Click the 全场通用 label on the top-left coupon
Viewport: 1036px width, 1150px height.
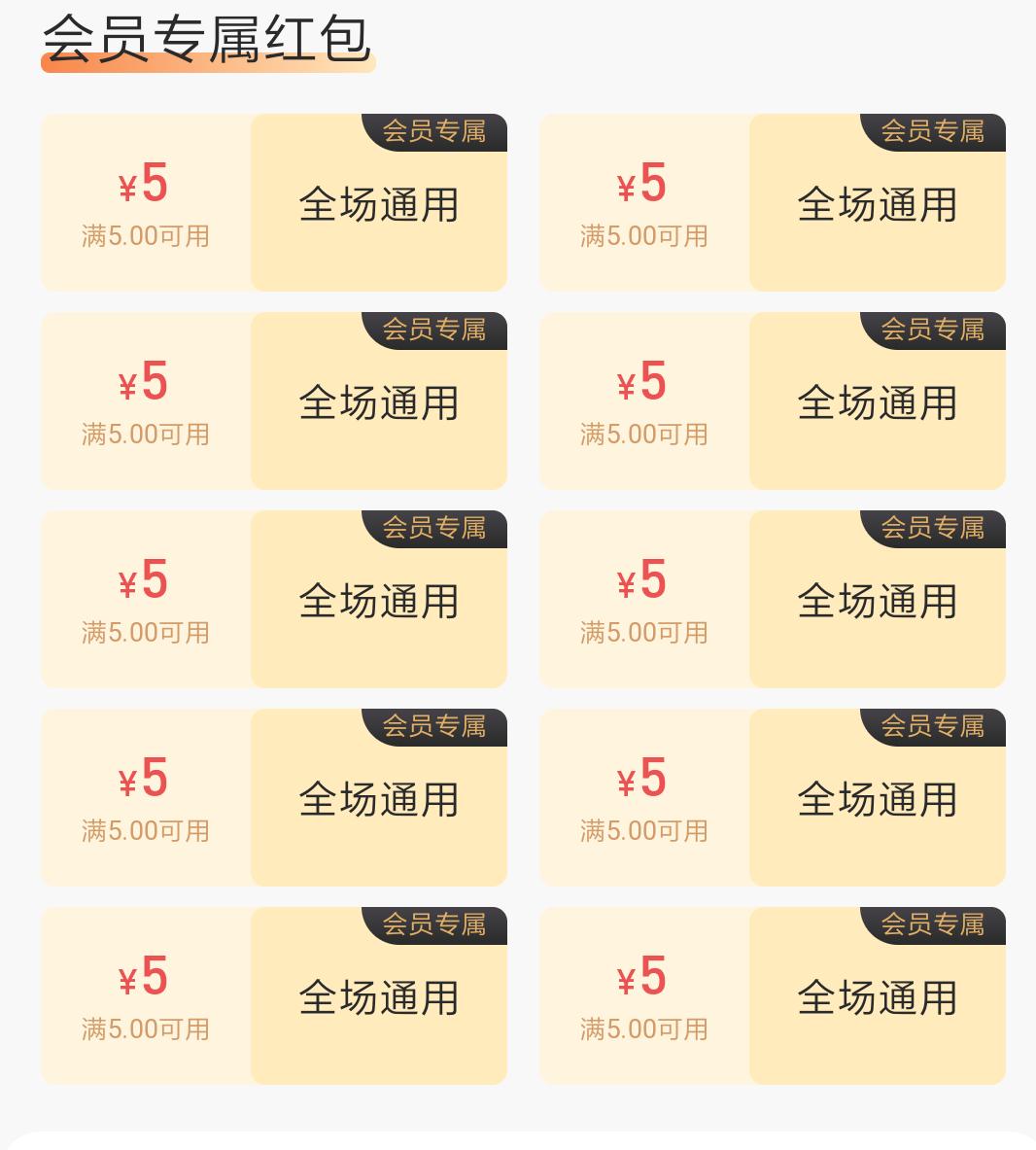tap(378, 204)
